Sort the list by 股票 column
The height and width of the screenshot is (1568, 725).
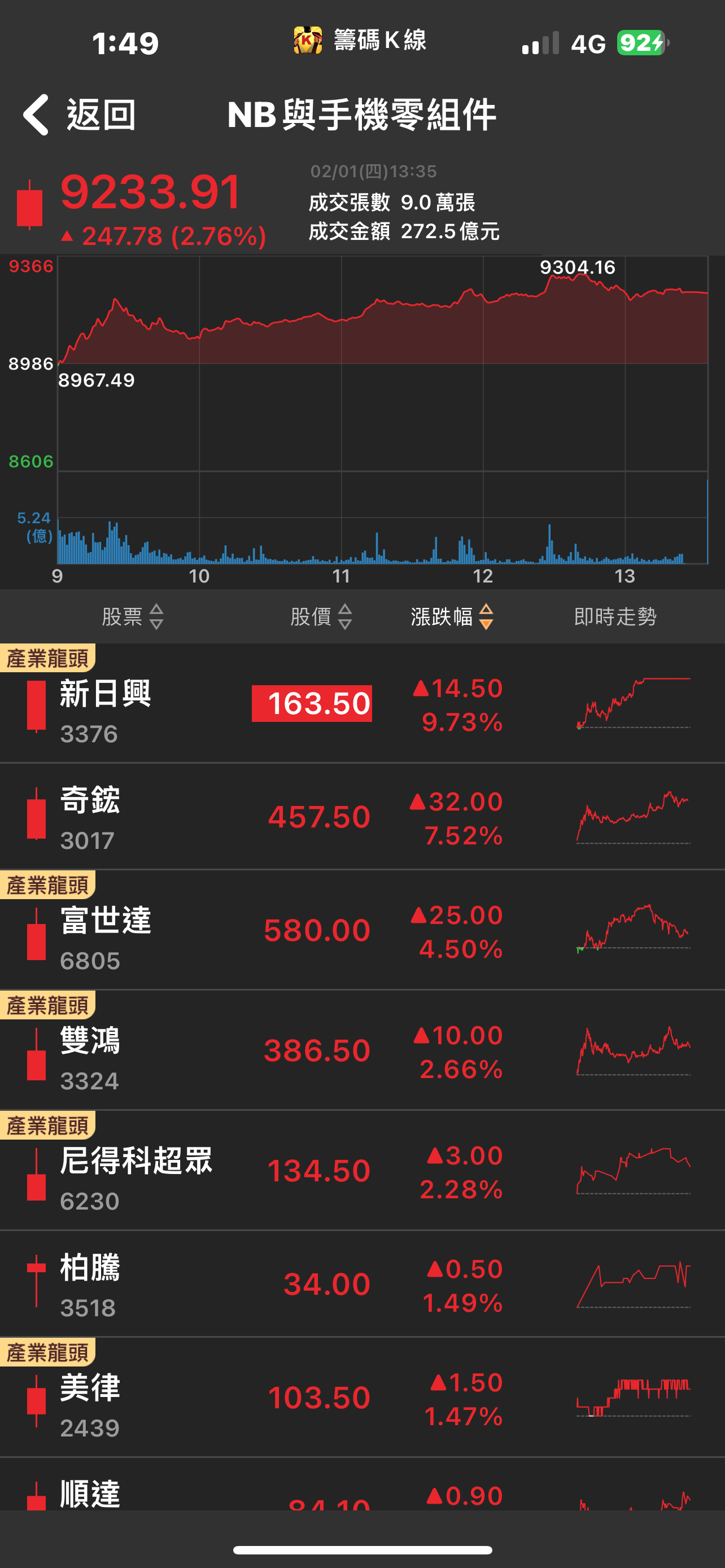pos(133,616)
